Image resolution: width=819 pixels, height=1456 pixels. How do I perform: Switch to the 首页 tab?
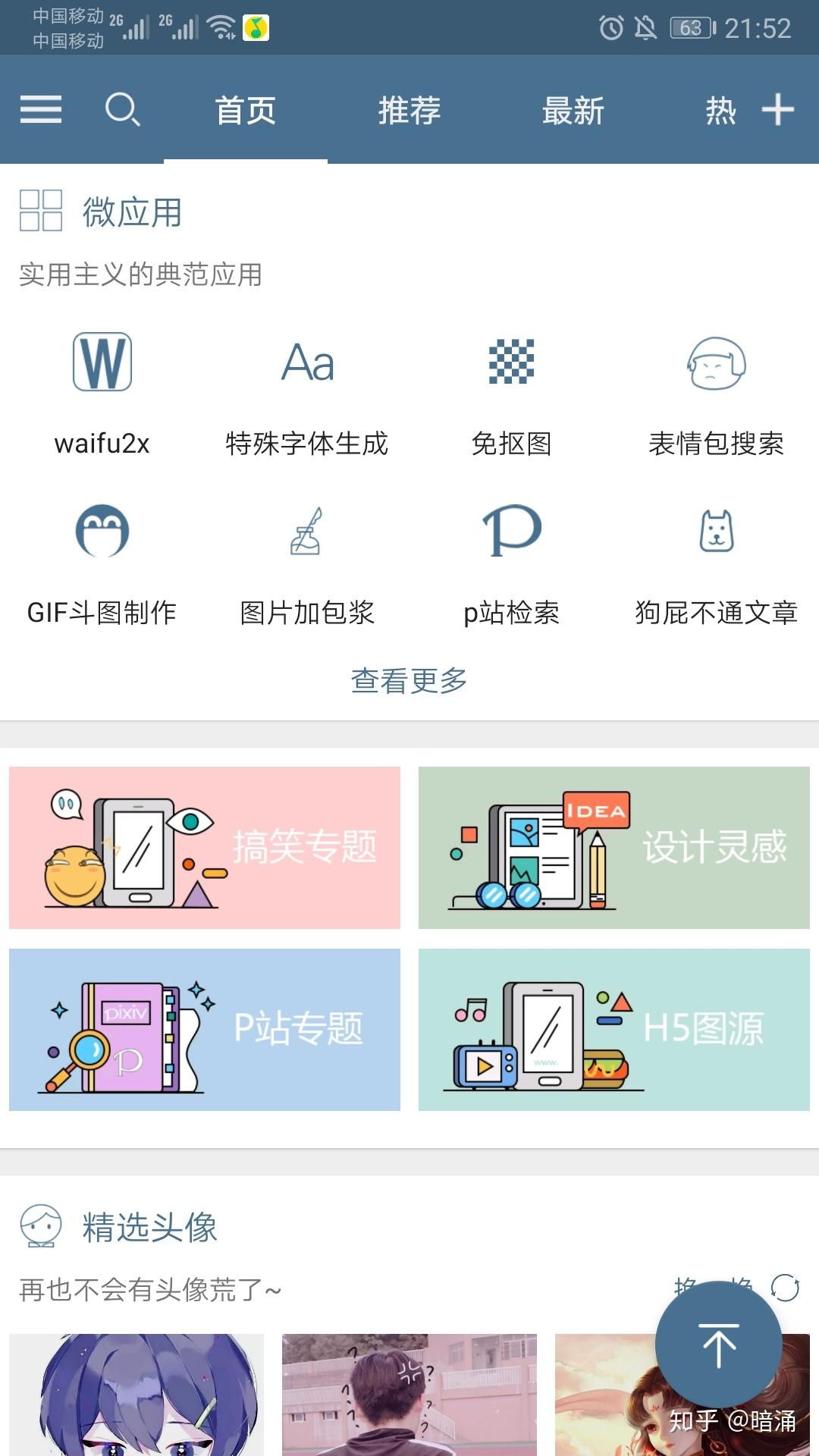(246, 111)
